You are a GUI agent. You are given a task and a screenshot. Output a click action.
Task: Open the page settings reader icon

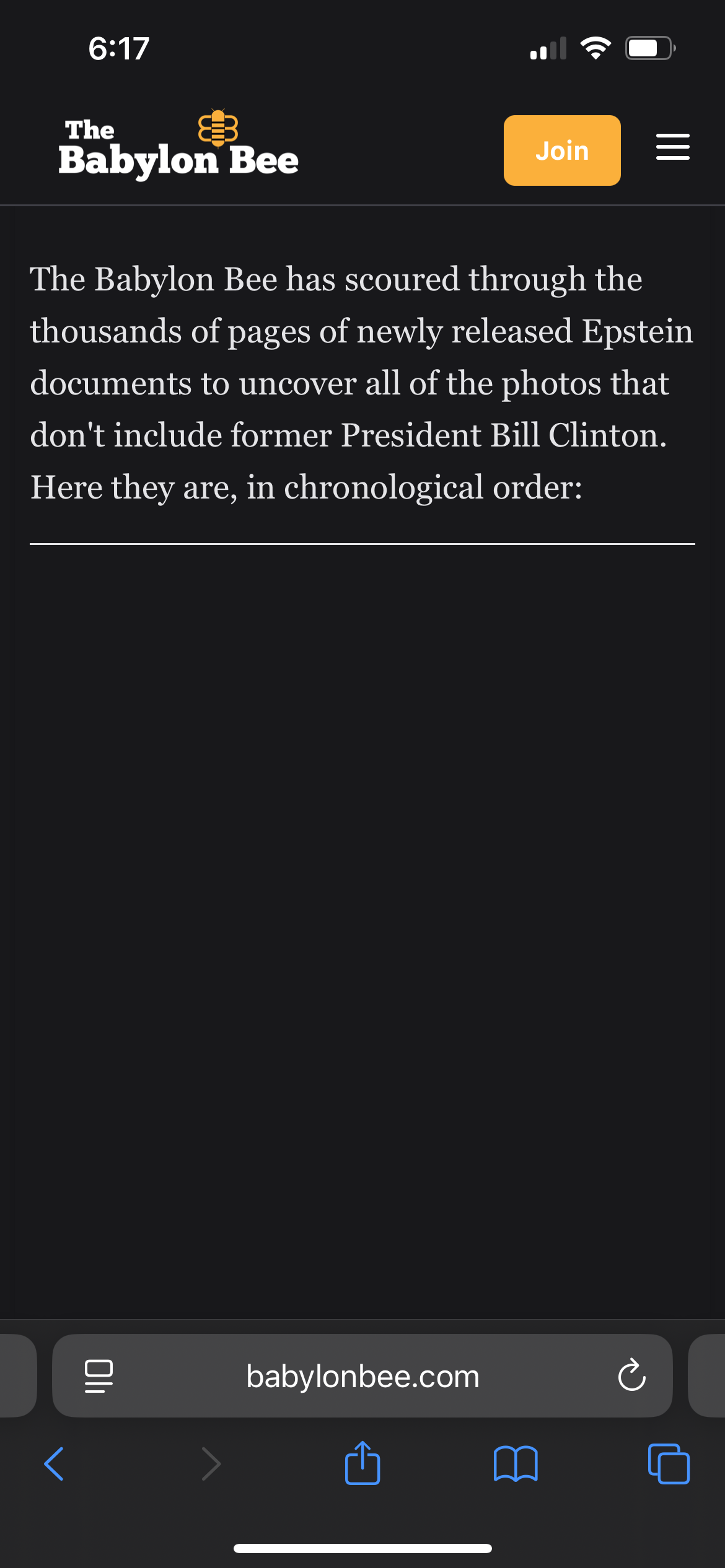[99, 1376]
